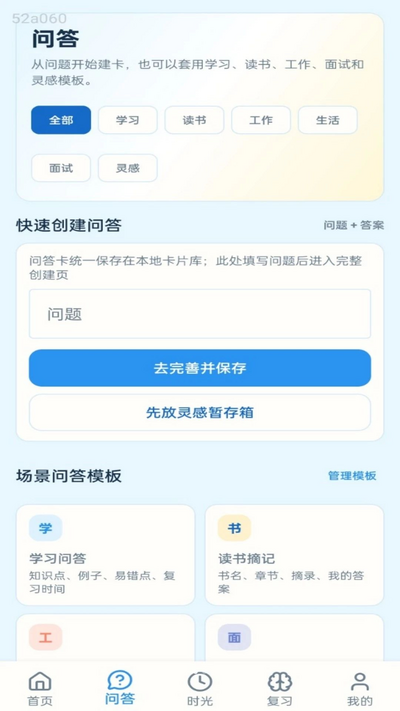
Task: Filter templates by 学习
Action: 127,120
